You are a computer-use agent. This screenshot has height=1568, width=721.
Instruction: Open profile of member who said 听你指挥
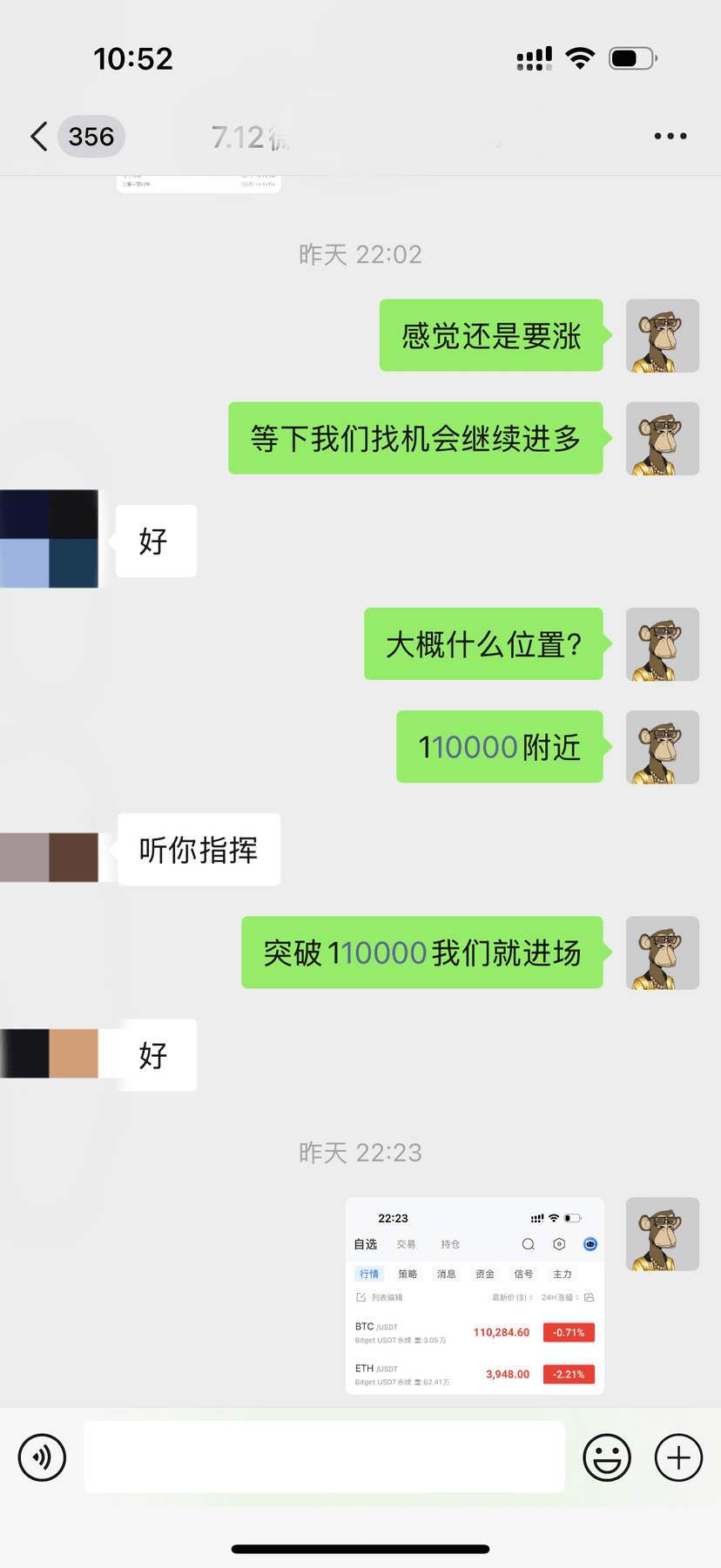[50, 857]
